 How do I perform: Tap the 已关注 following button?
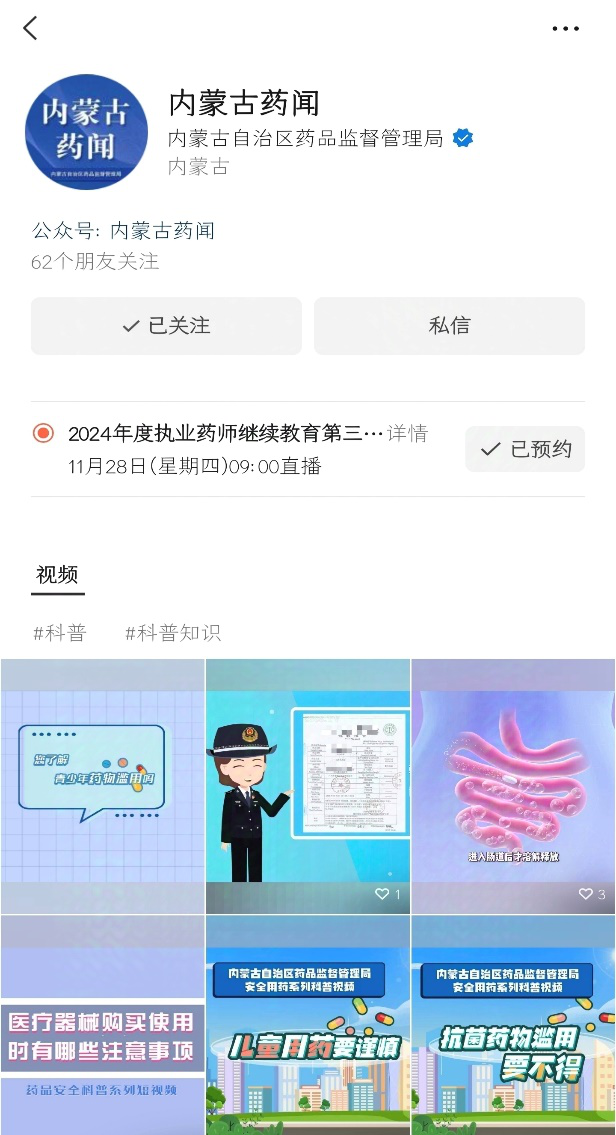tap(166, 326)
